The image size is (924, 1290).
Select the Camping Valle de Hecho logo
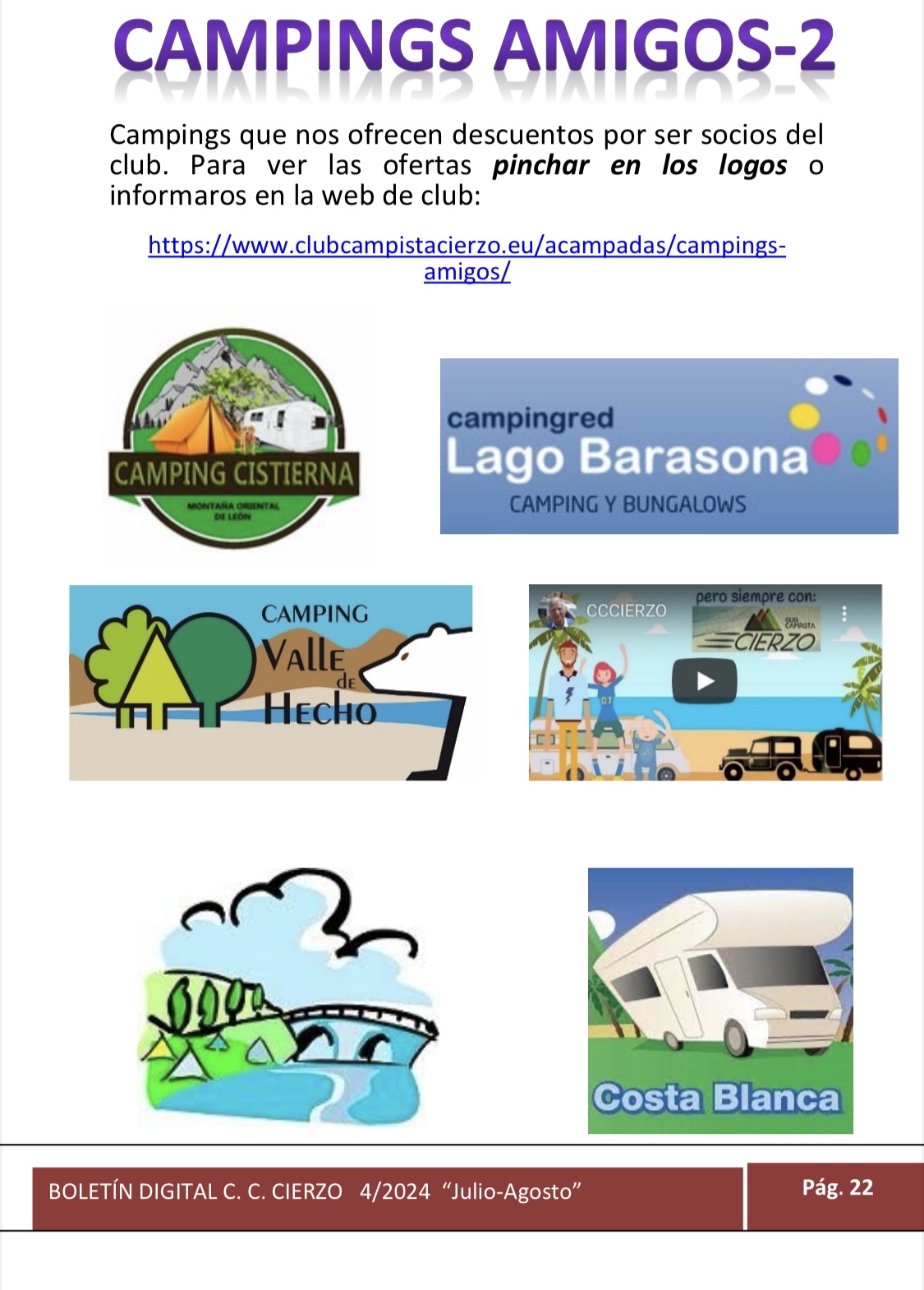pyautogui.click(x=270, y=683)
